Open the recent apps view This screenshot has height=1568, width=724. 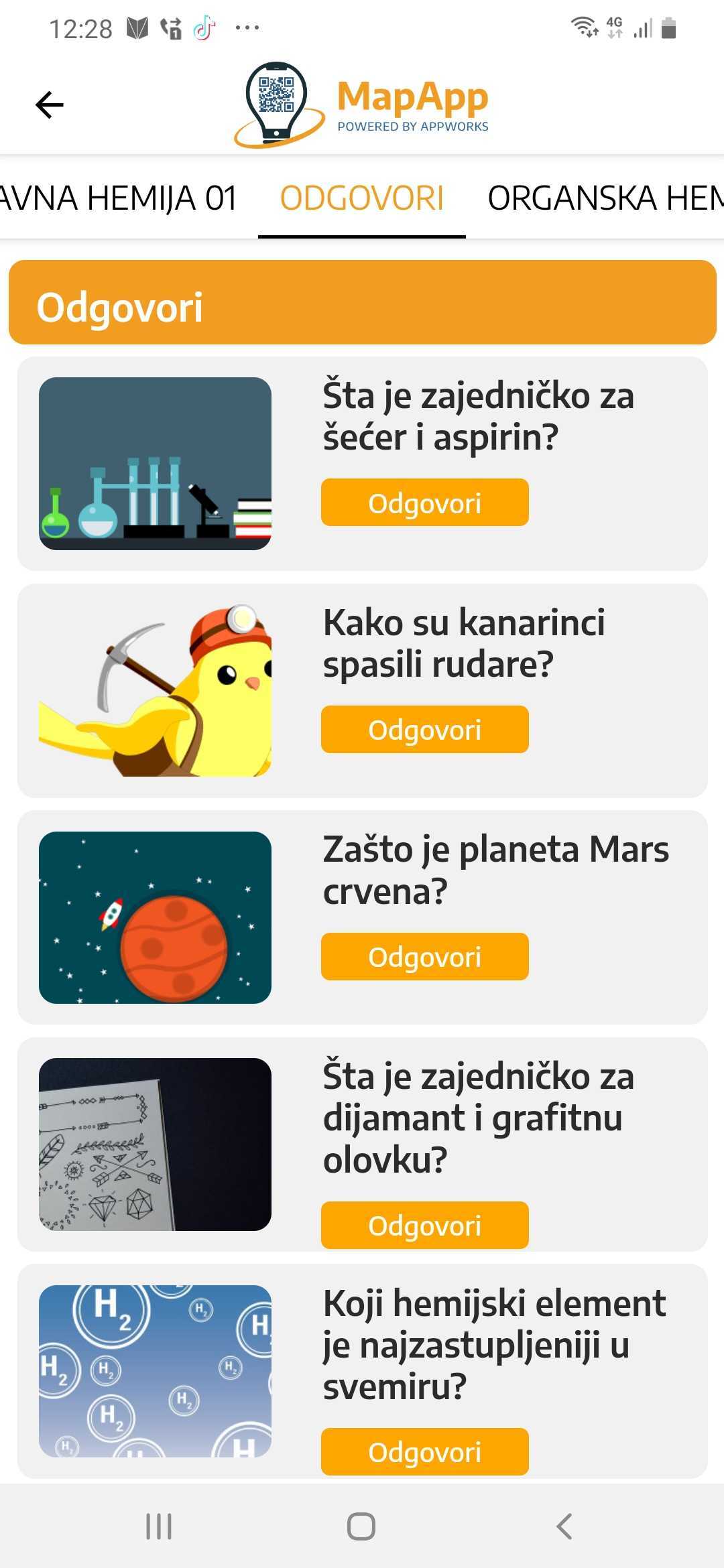click(x=159, y=1527)
